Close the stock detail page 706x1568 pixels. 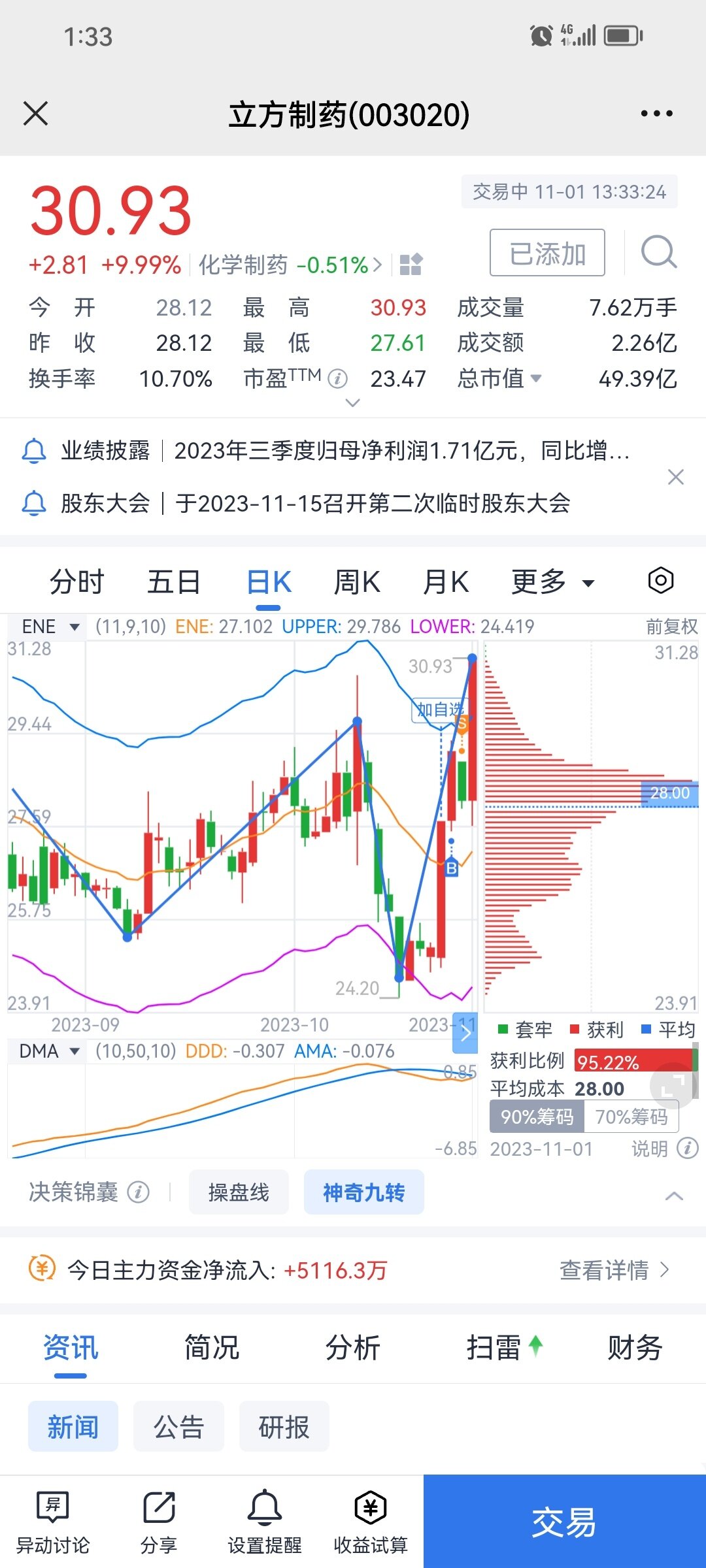pos(35,114)
